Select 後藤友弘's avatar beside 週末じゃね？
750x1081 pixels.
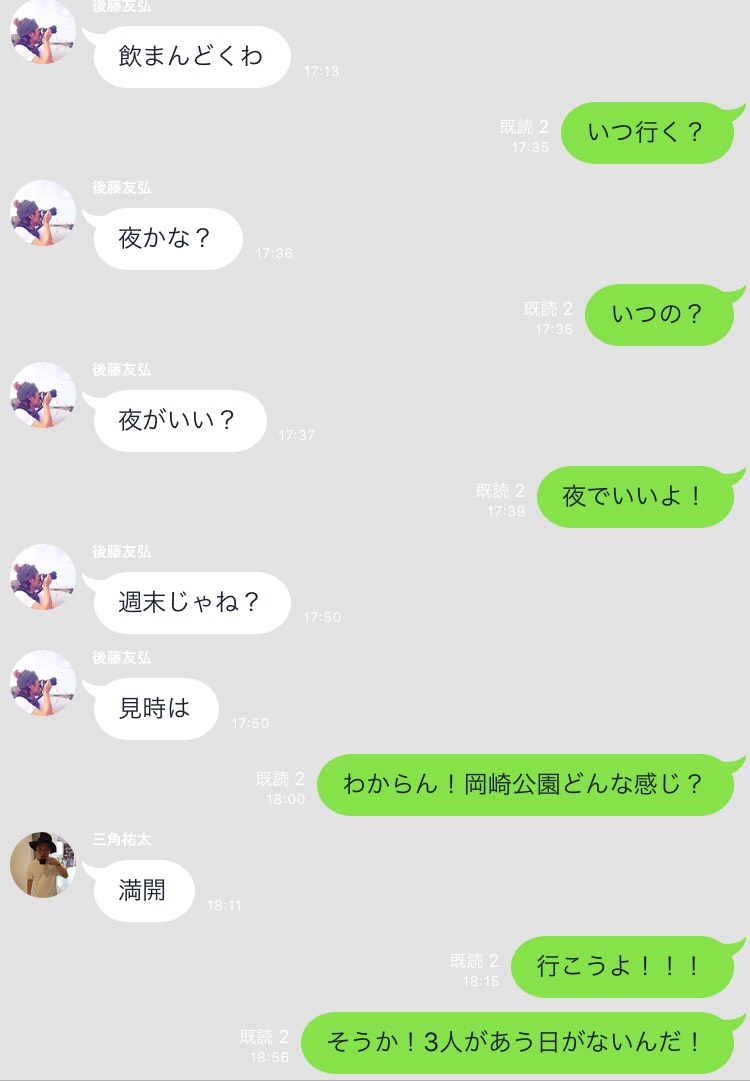click(x=43, y=577)
